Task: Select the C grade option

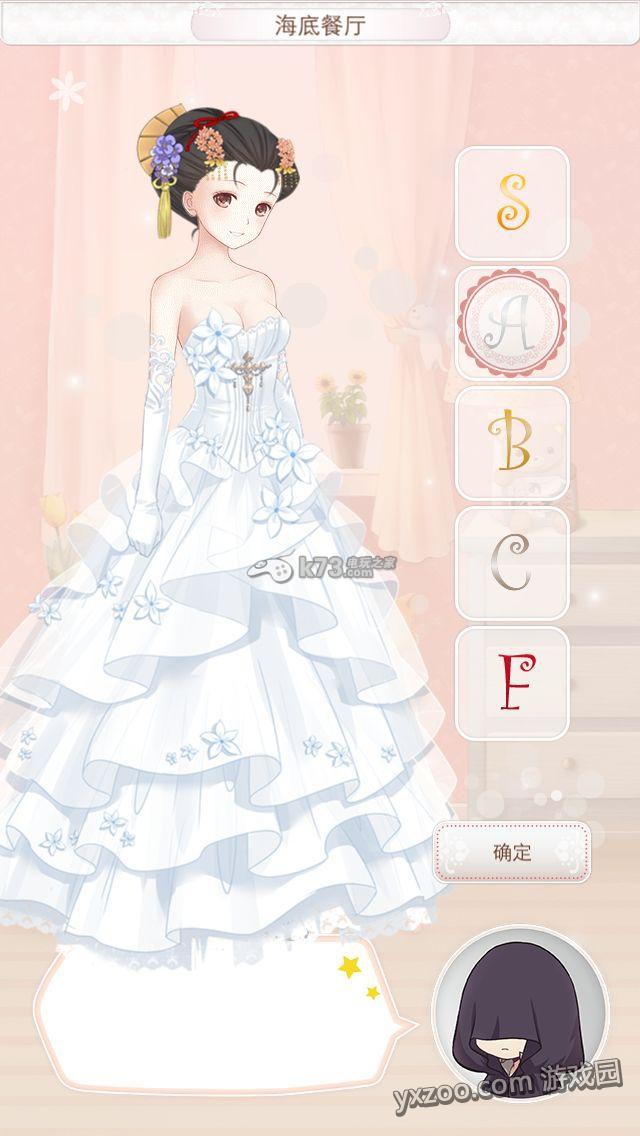Action: (512, 563)
